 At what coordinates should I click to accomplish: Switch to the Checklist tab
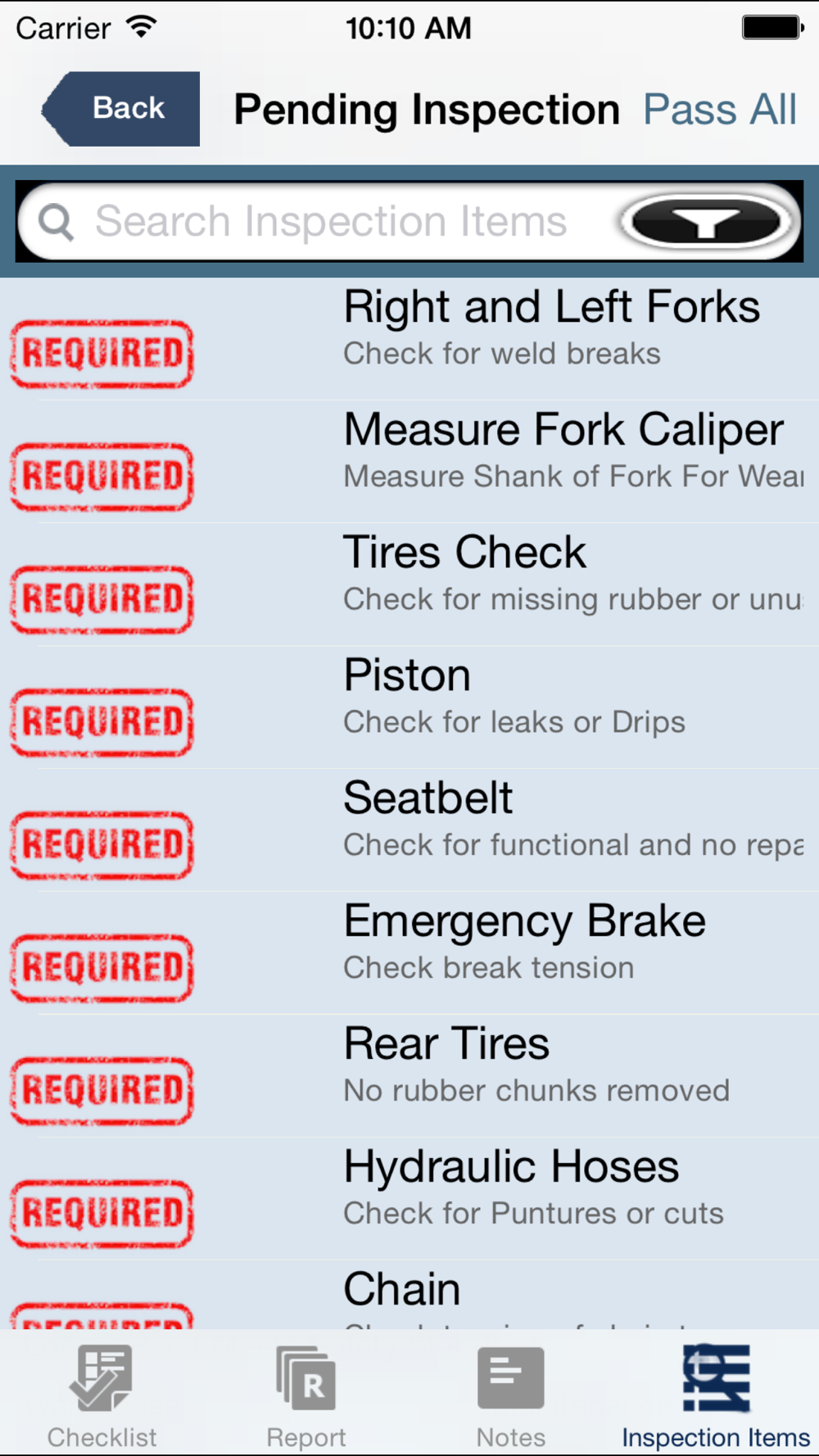click(x=102, y=1397)
